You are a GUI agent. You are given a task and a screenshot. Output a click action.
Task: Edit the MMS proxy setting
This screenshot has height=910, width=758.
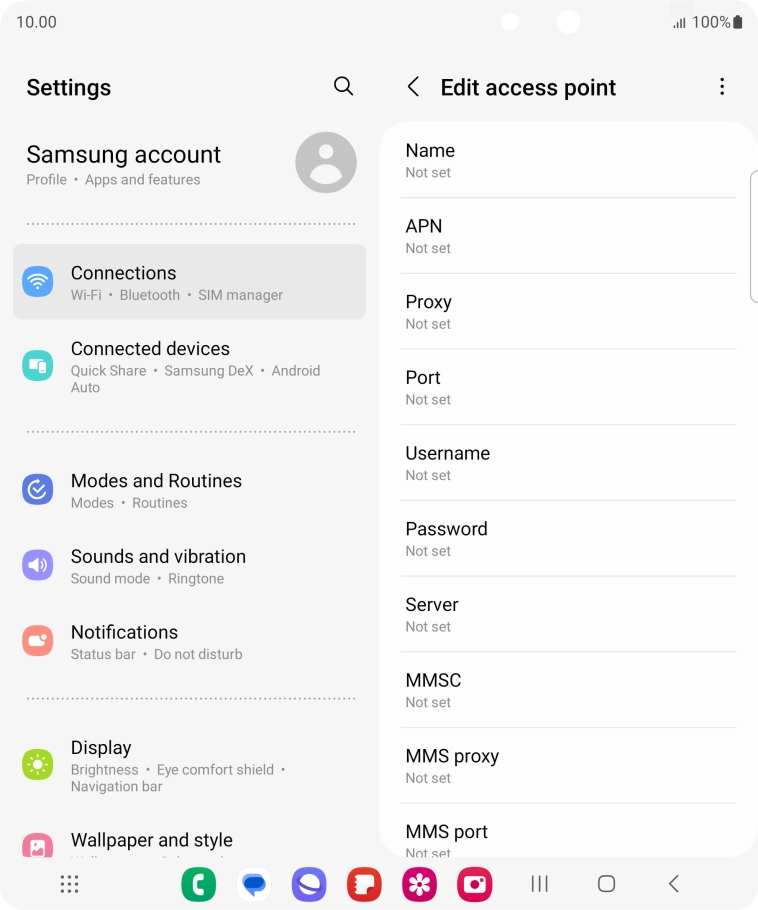pos(568,766)
